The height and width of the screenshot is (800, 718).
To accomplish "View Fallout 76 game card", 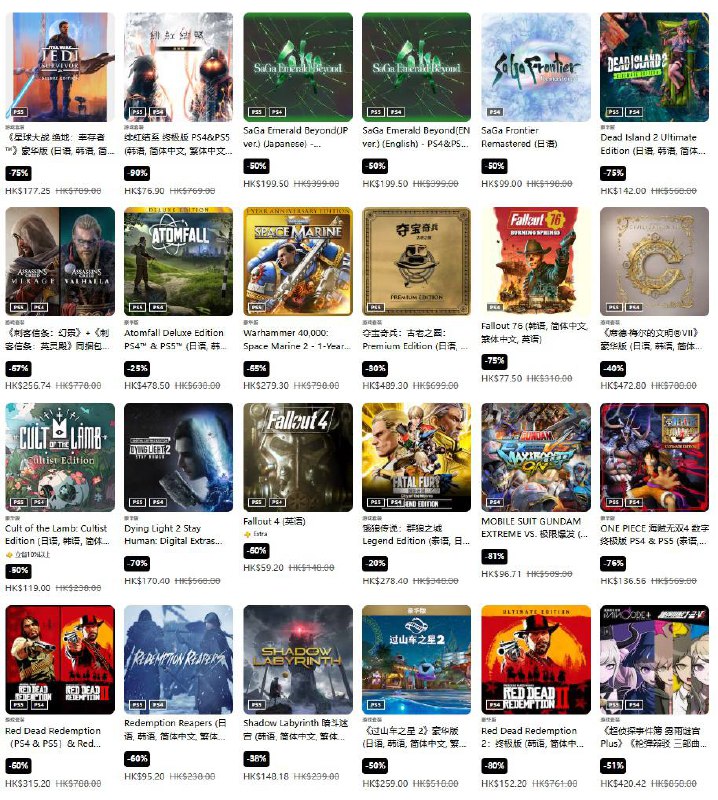I will [x=535, y=261].
